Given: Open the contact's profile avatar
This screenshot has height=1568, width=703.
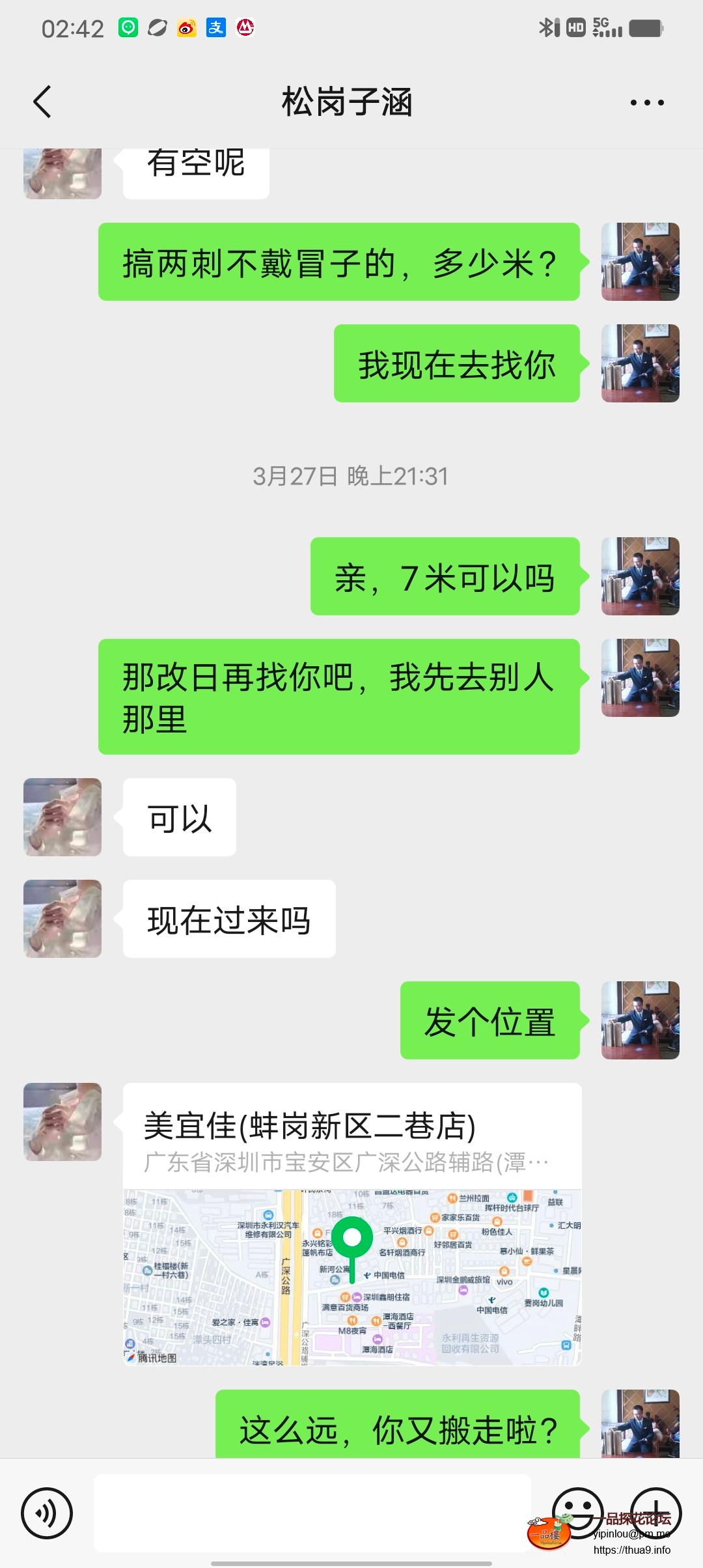Looking at the screenshot, I should [61, 1123].
